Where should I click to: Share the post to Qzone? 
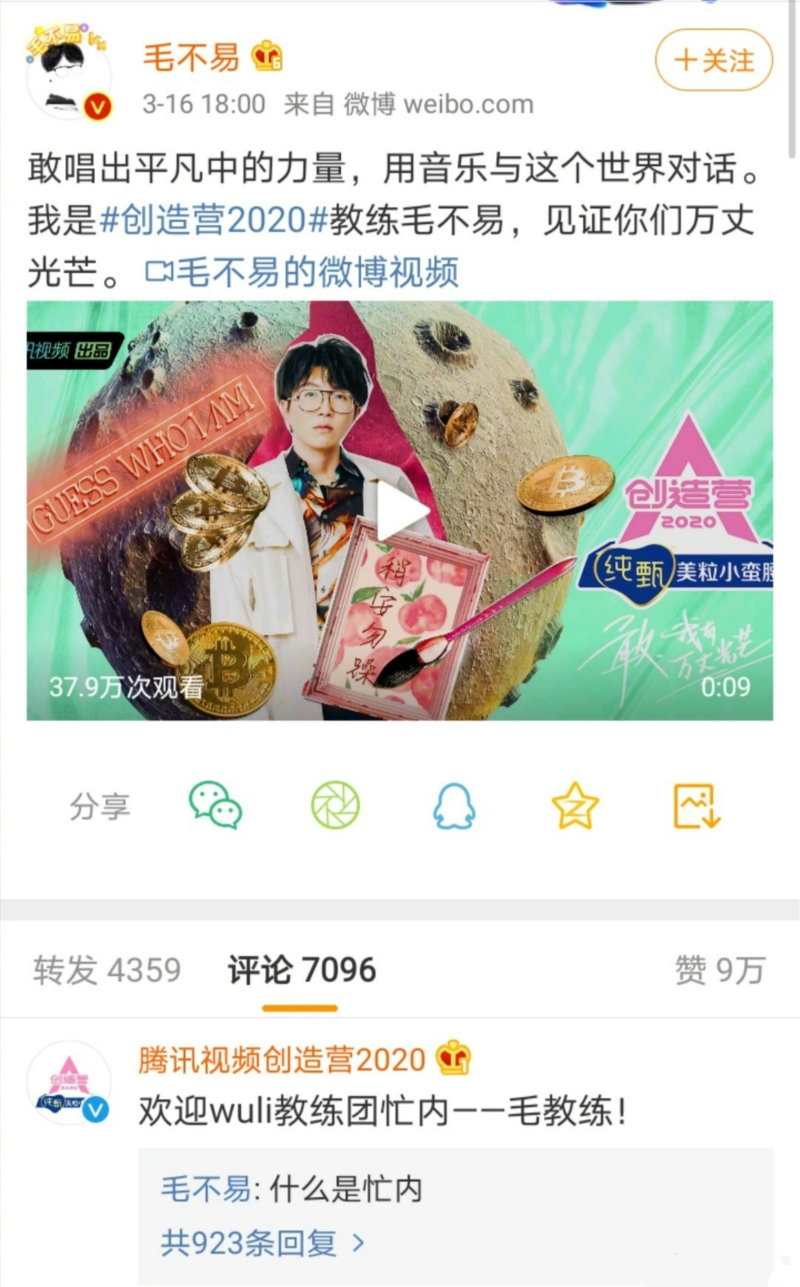575,806
